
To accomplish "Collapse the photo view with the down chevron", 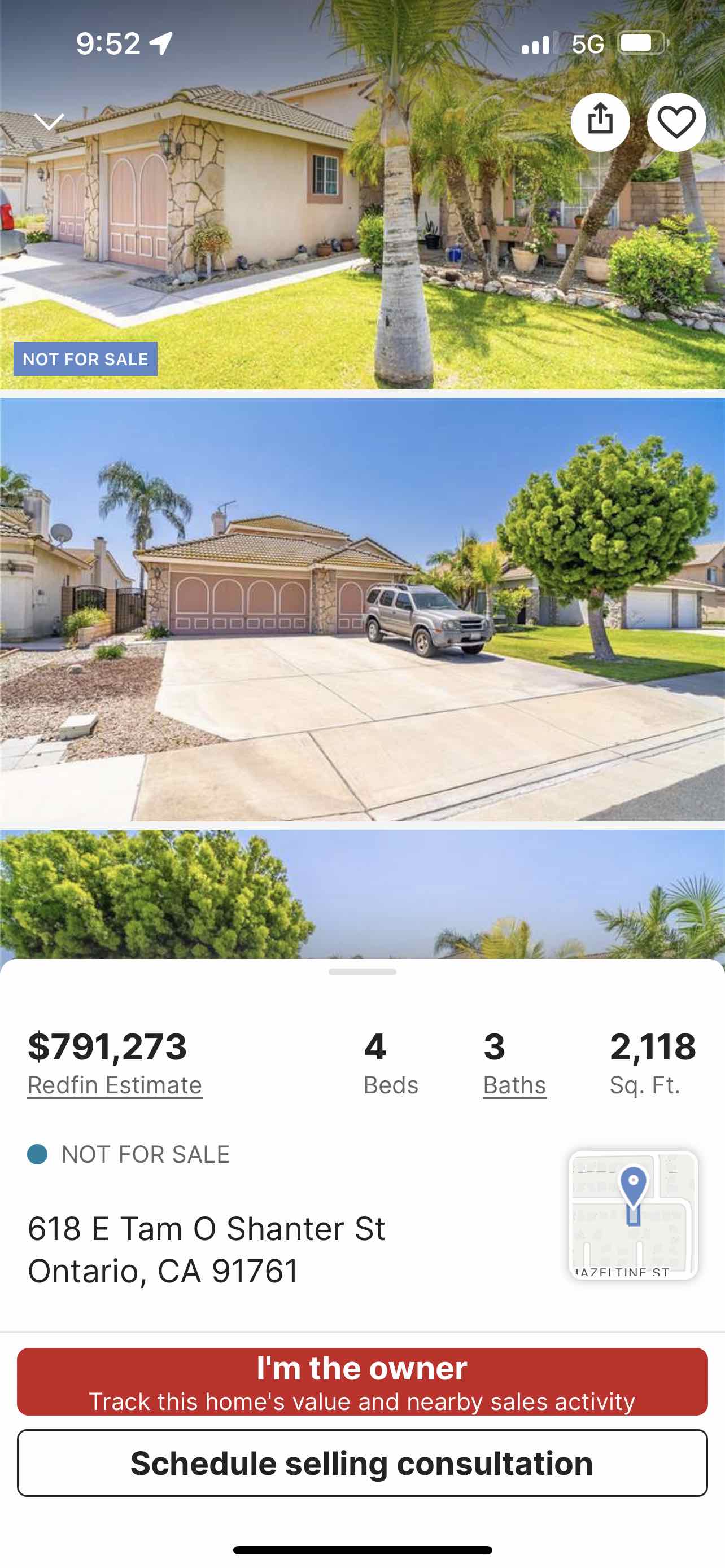I will click(49, 121).
